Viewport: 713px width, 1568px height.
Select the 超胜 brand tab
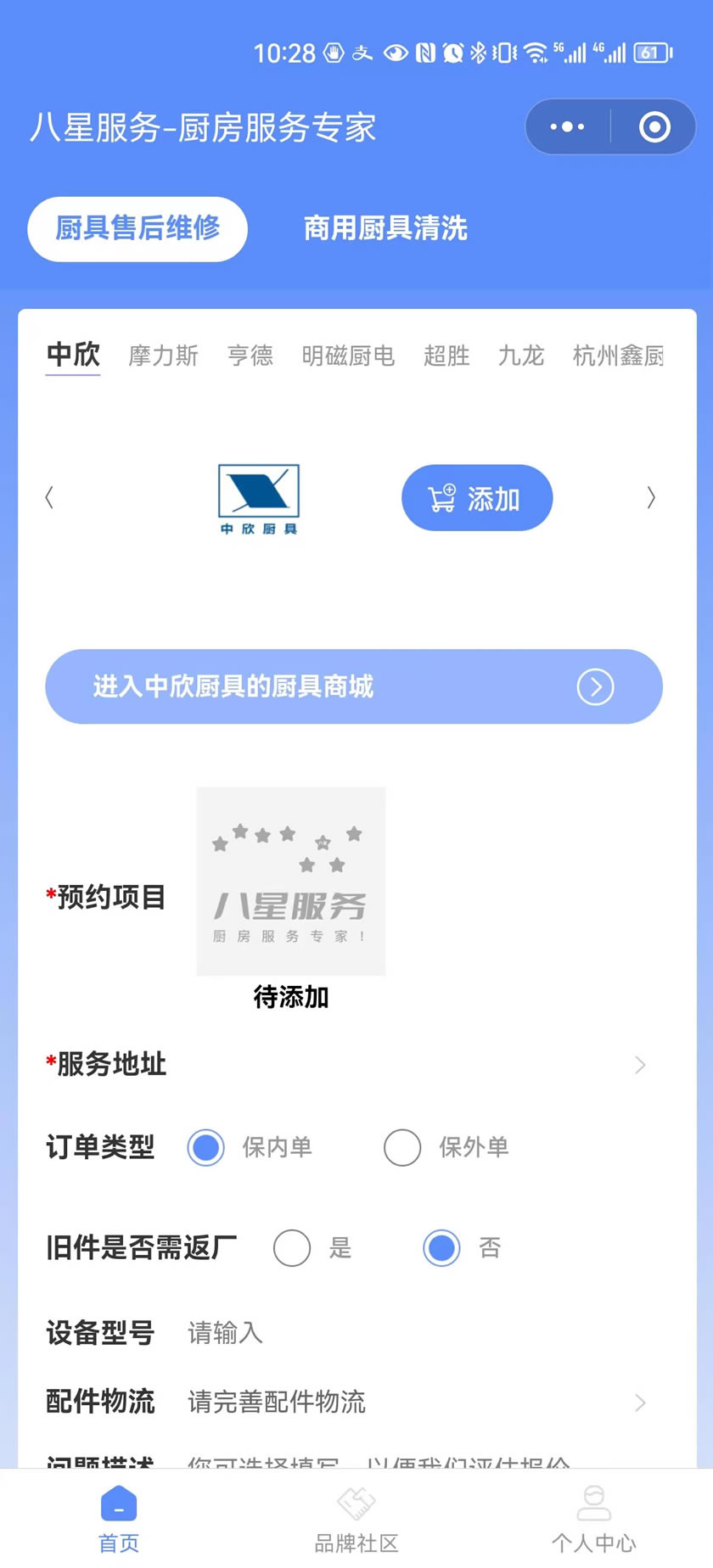446,356
